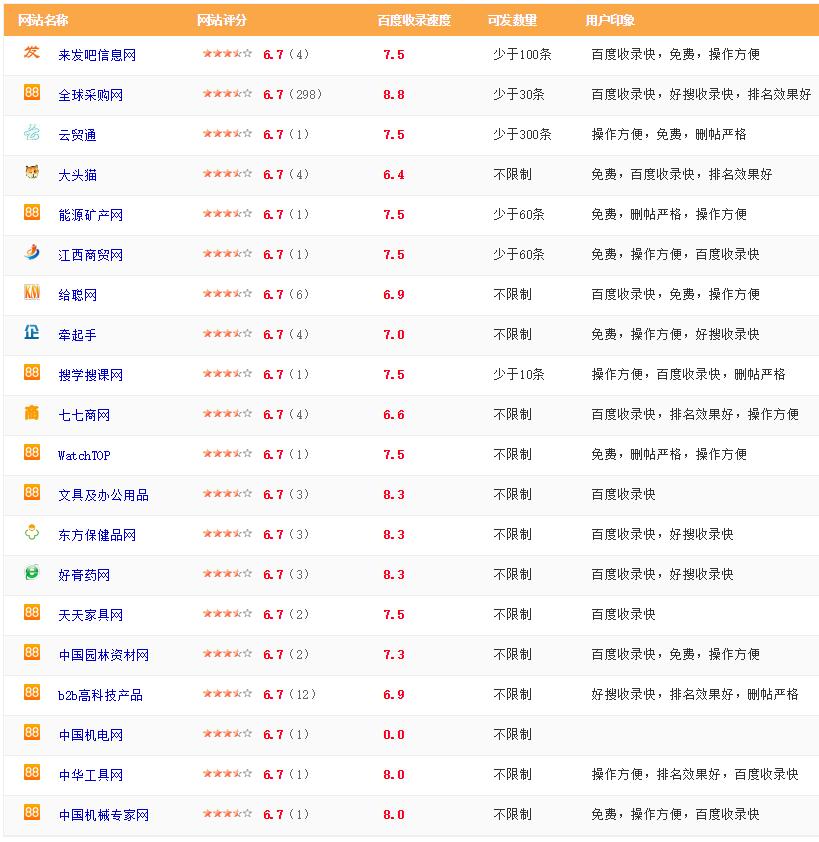Open the 给聪网 link
Screen dimensions: 819x842
coord(77,295)
